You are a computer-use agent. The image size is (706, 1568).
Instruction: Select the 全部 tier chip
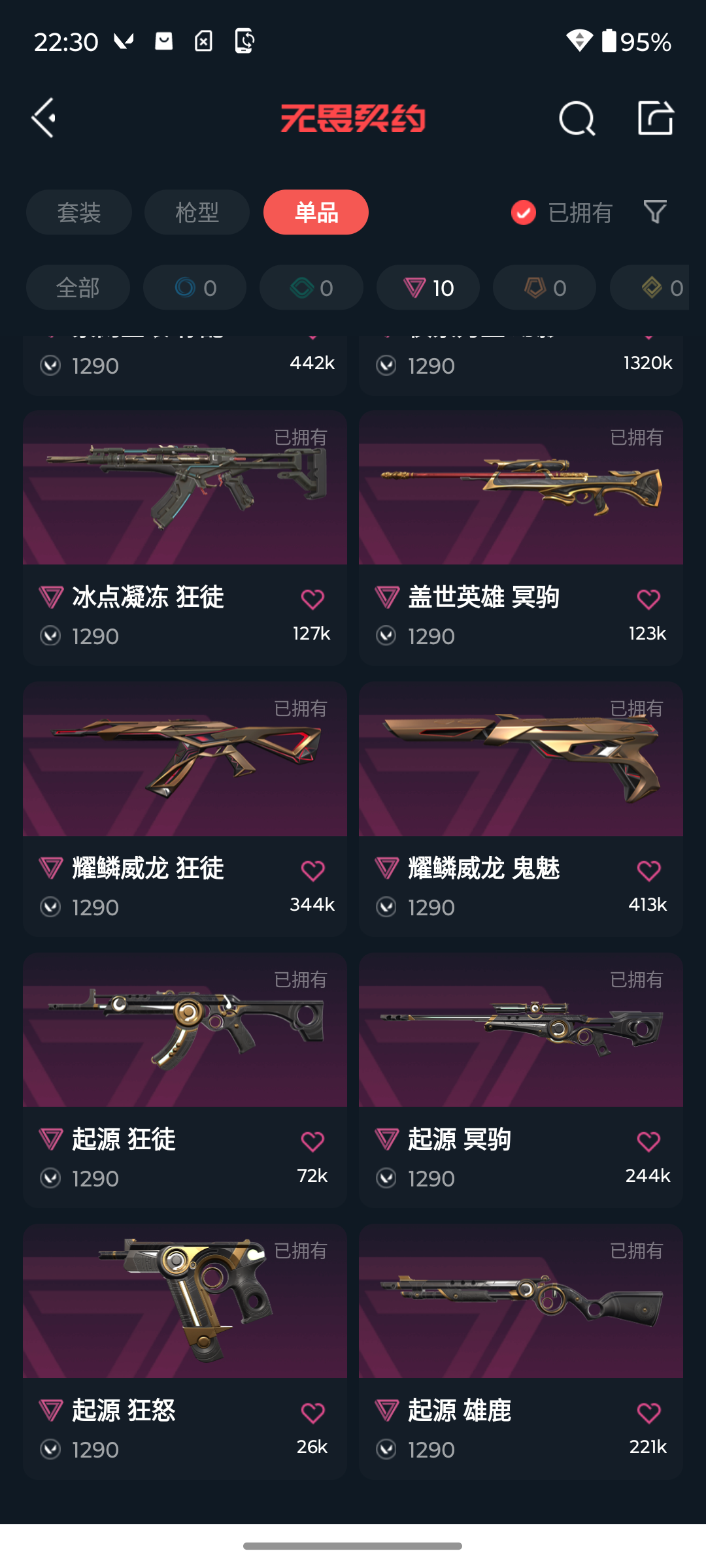pyautogui.click(x=78, y=287)
